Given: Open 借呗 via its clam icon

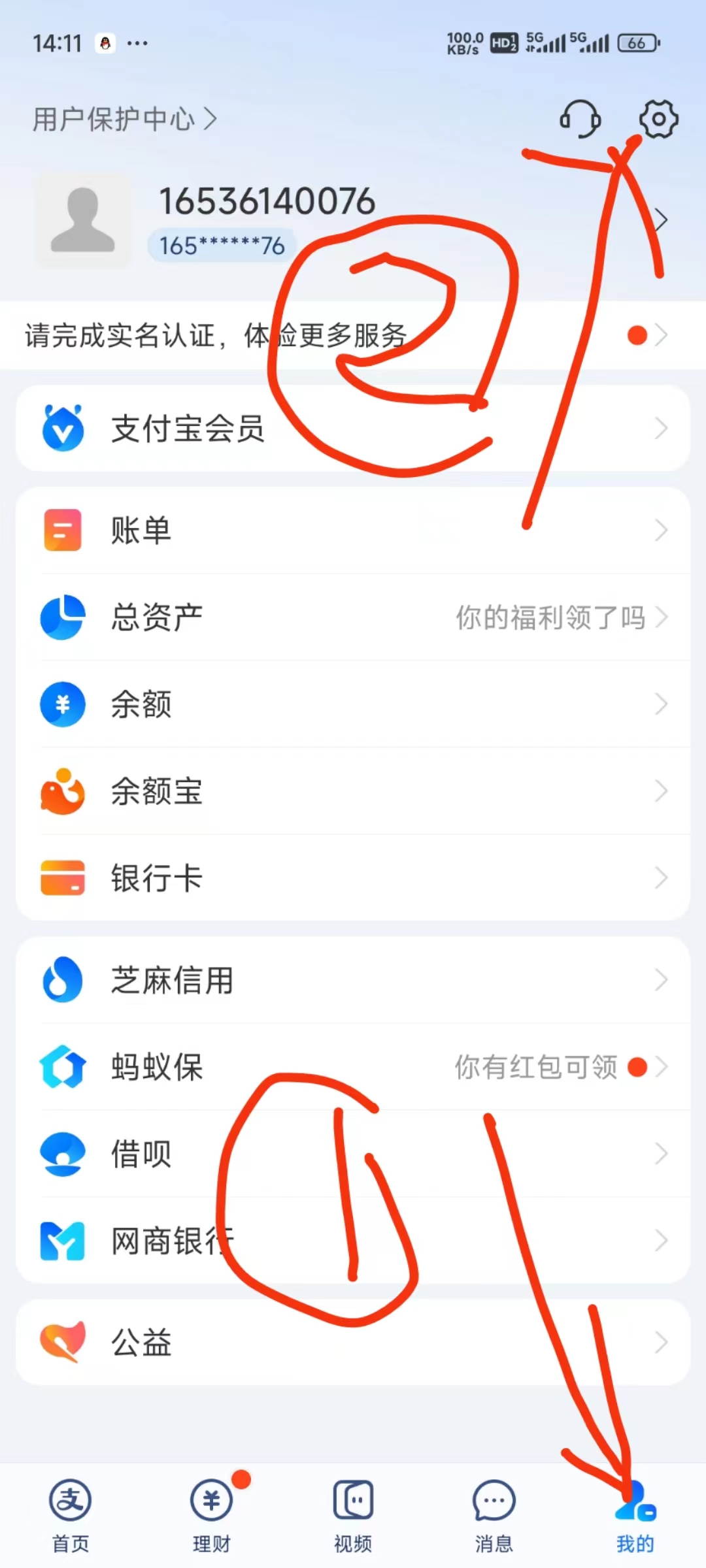Looking at the screenshot, I should click(62, 1154).
